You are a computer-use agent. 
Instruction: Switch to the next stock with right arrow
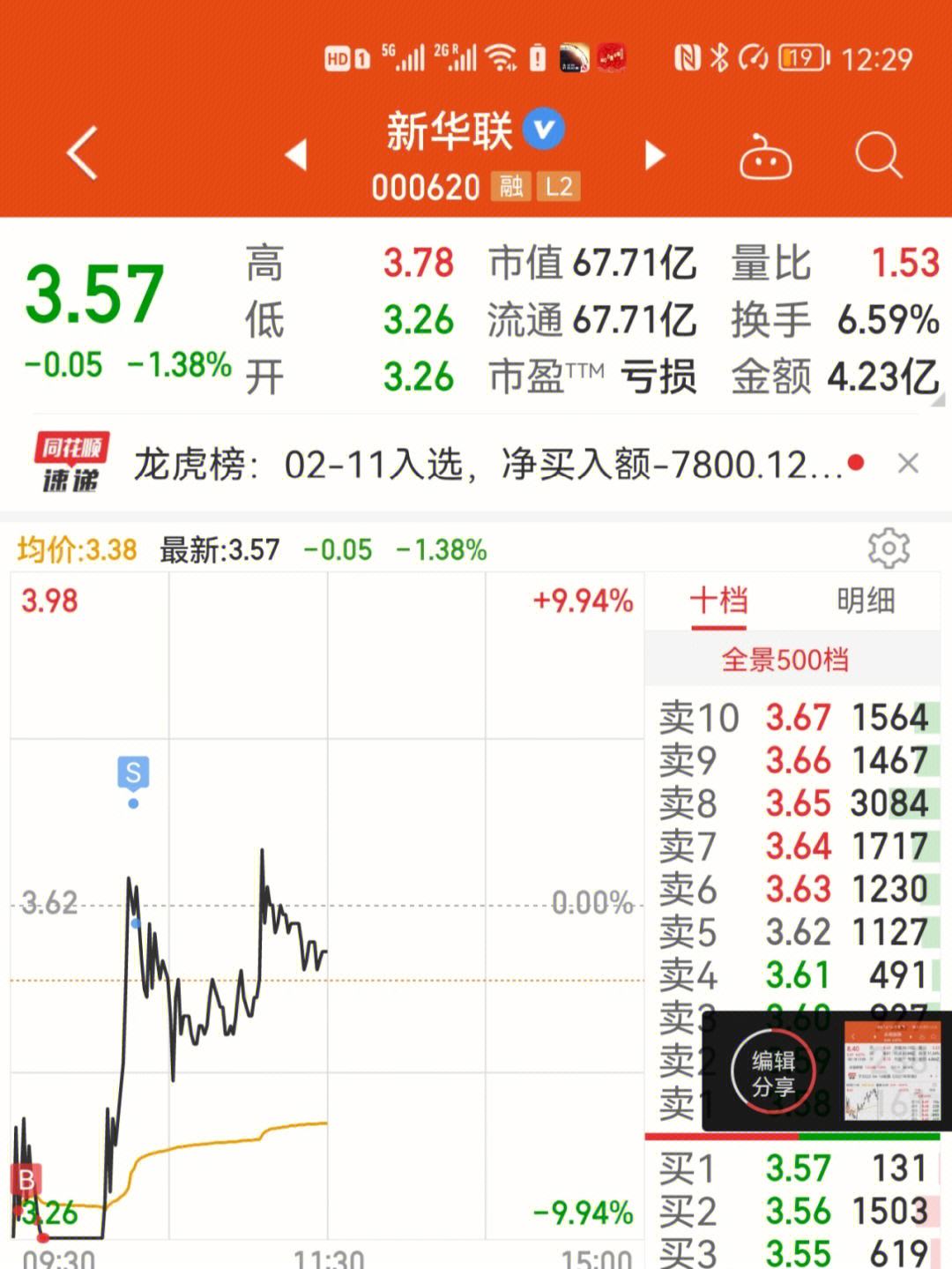pyautogui.click(x=656, y=154)
